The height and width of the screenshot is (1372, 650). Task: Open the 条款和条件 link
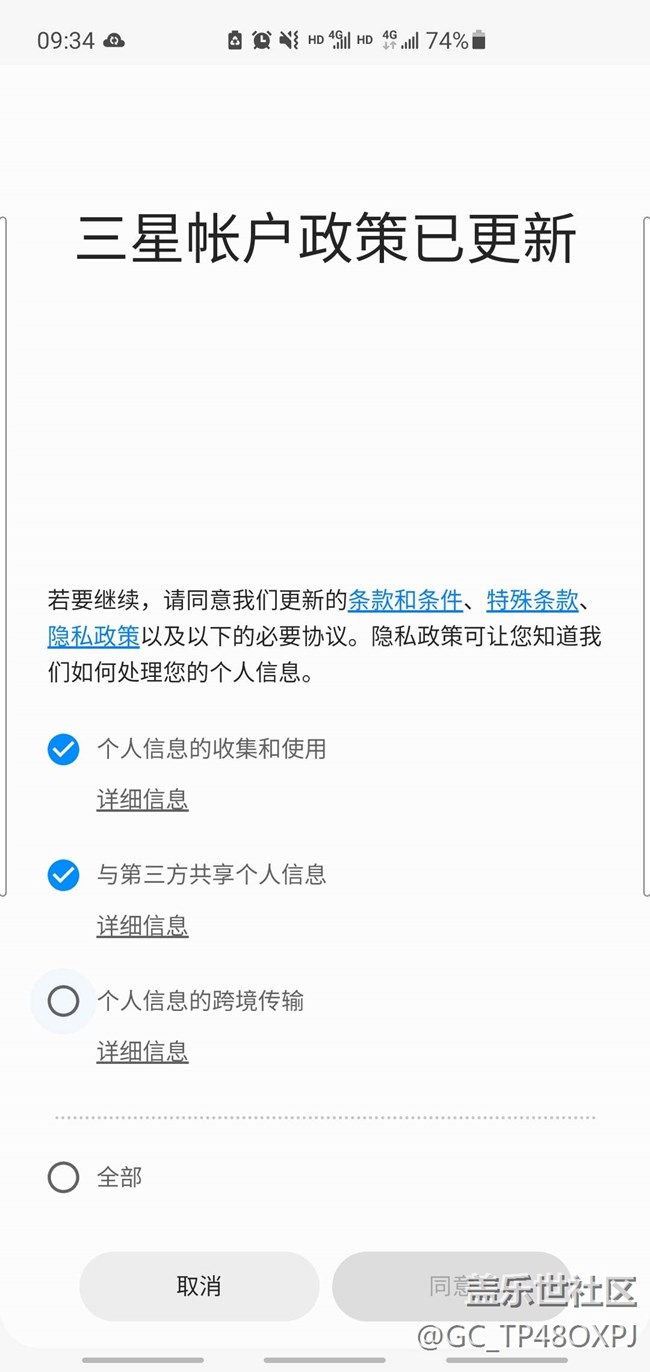405,600
